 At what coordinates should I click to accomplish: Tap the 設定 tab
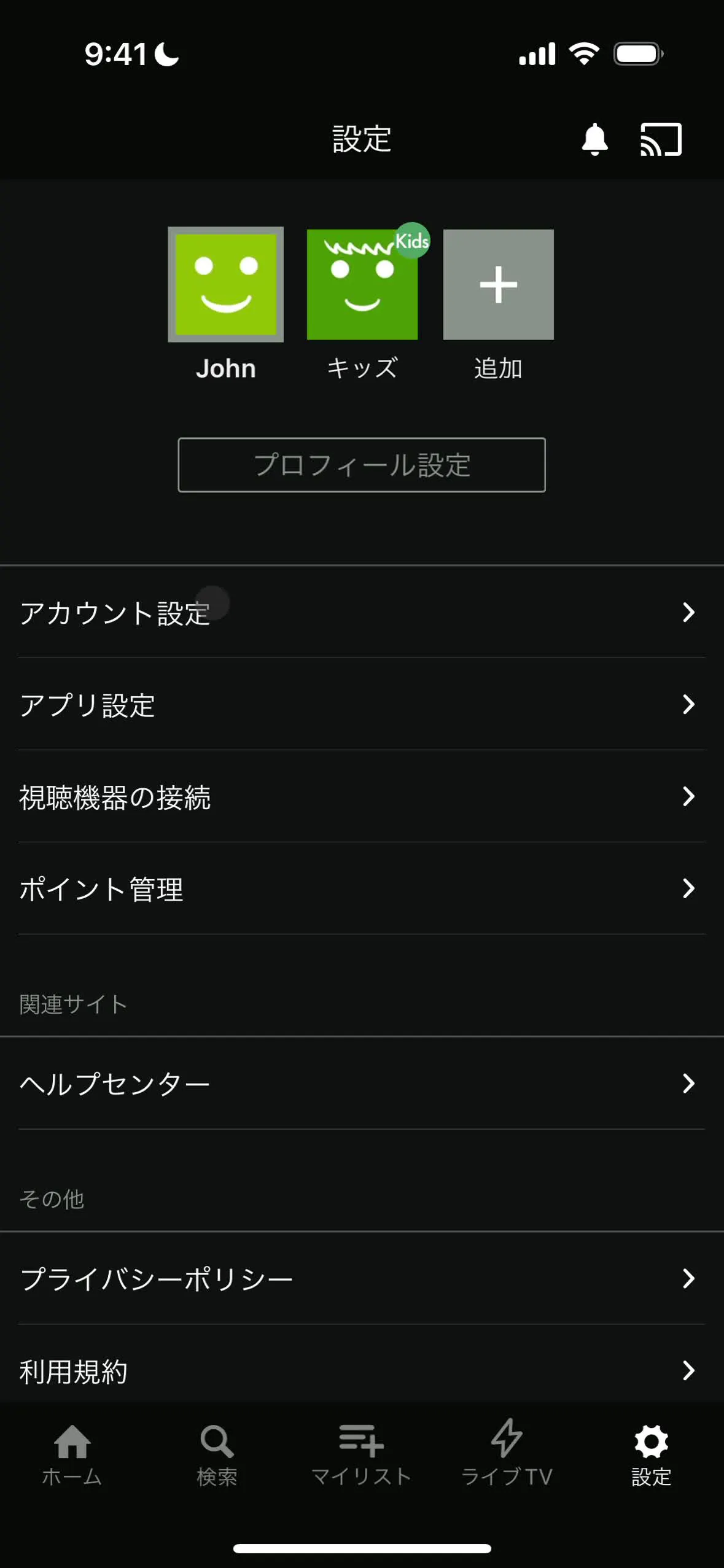click(651, 1454)
